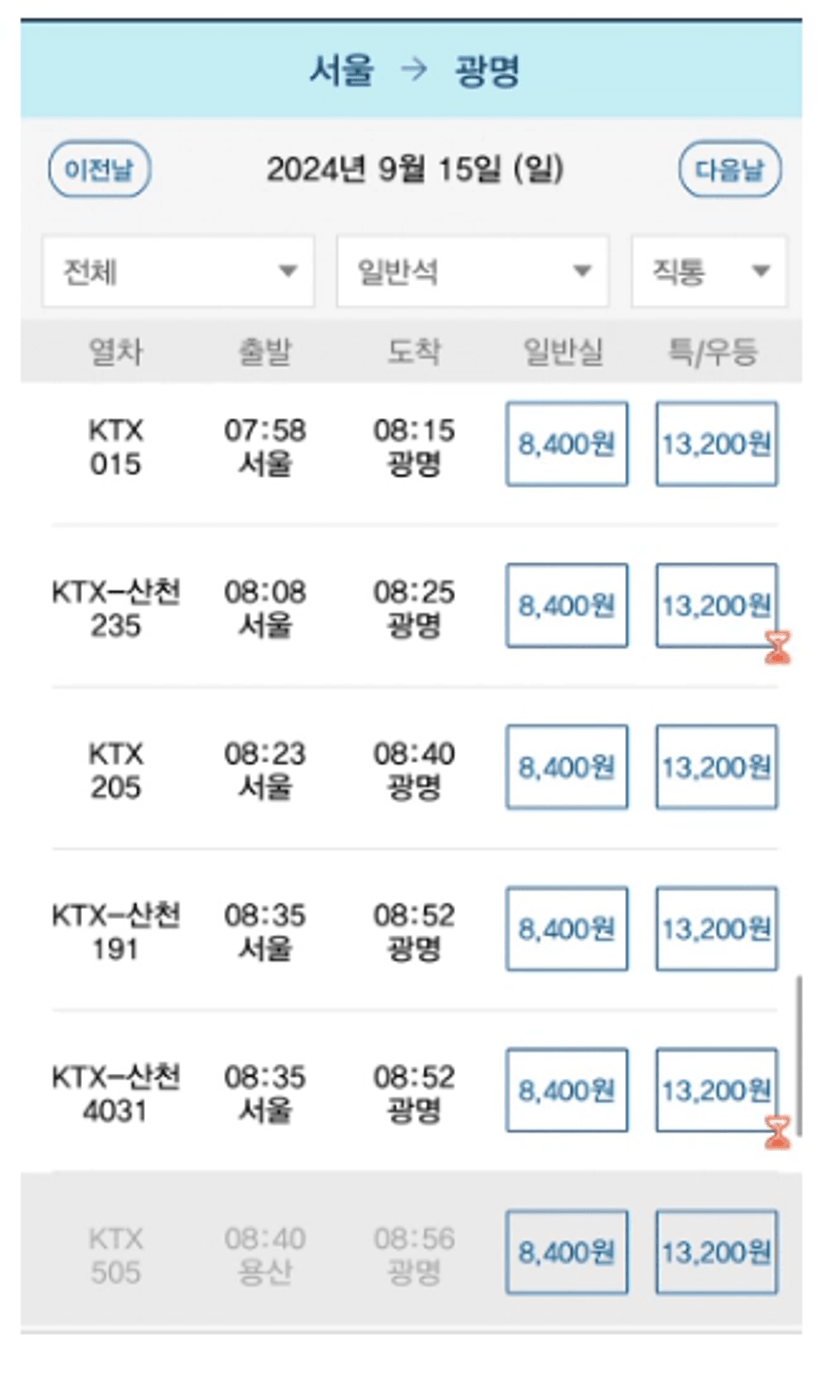Choose 13,200원 first class on KTX-산천 235
Screen dimensions: 827x1377
click(717, 606)
